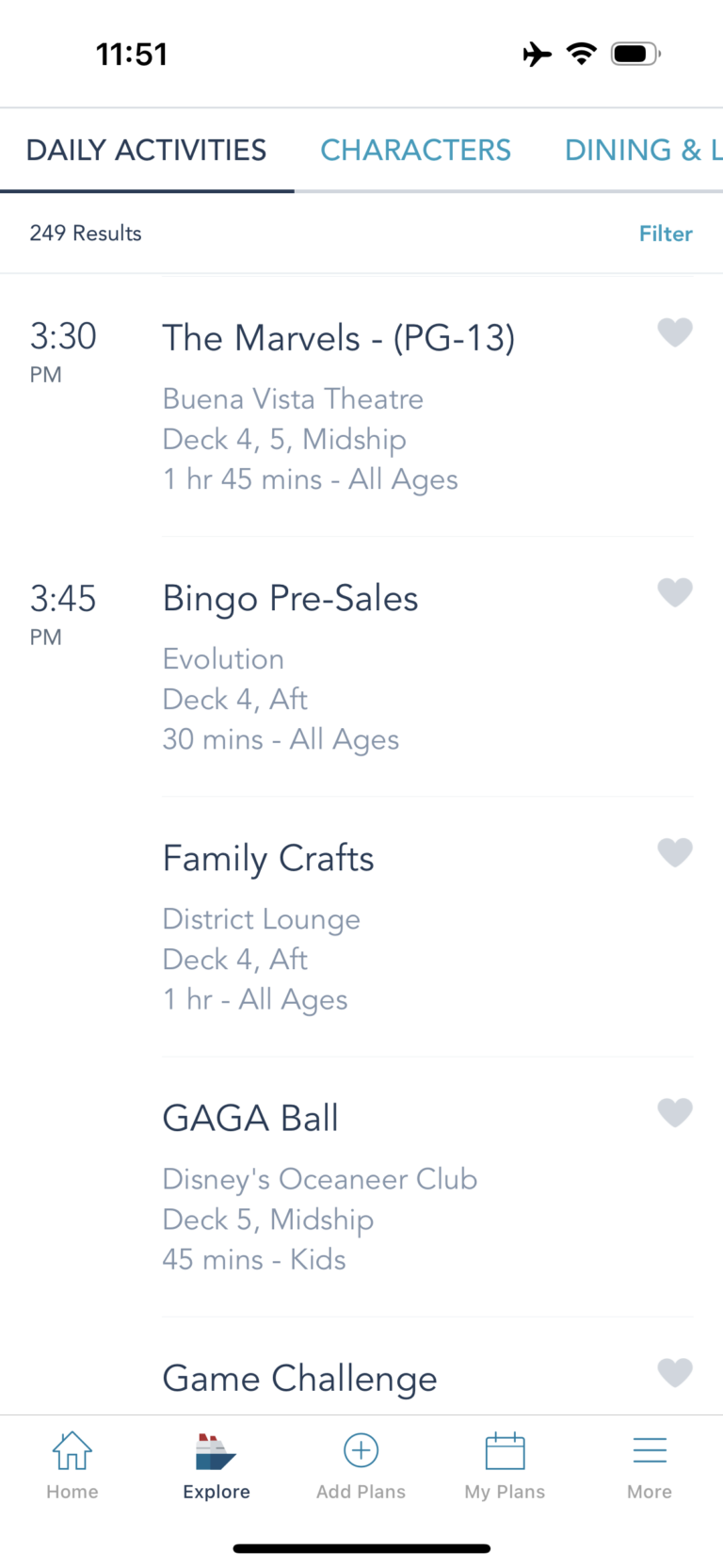Switch to the Characters tab
The image size is (723, 1568).
tap(415, 150)
